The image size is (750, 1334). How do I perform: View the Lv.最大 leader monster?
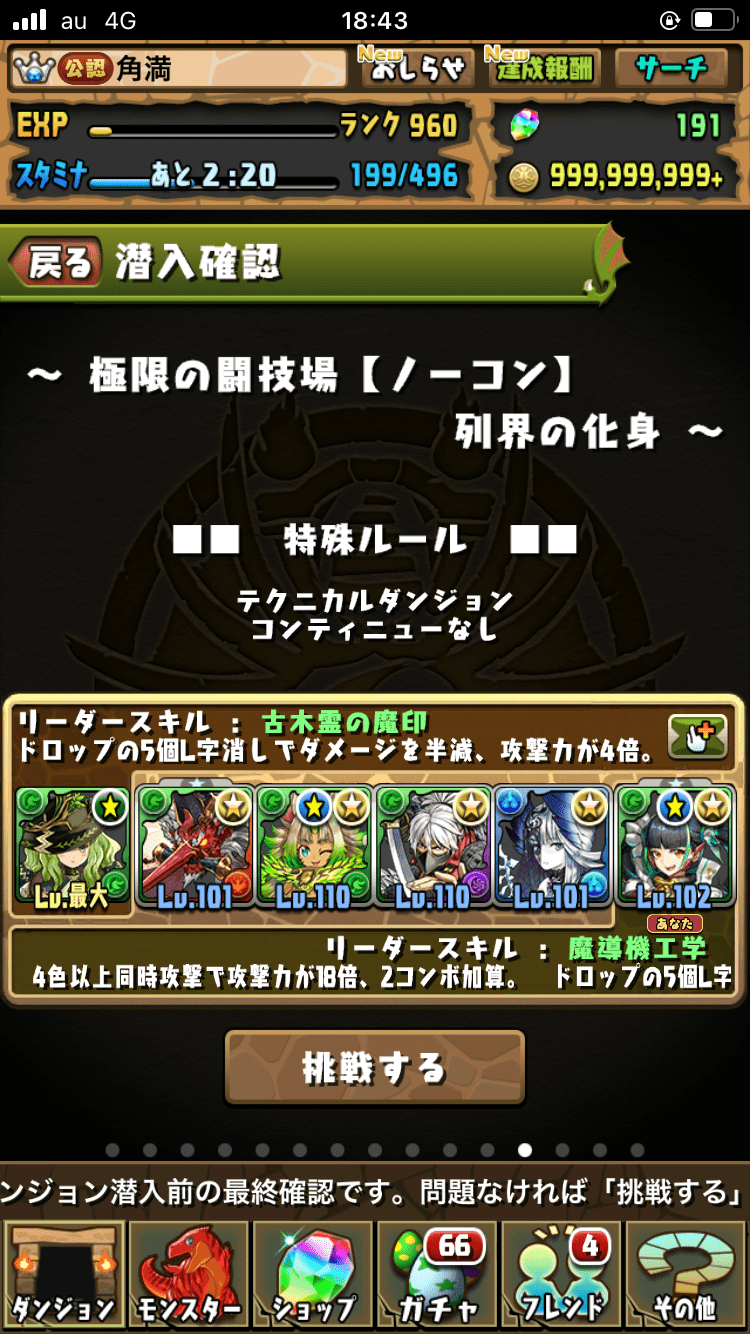point(72,845)
